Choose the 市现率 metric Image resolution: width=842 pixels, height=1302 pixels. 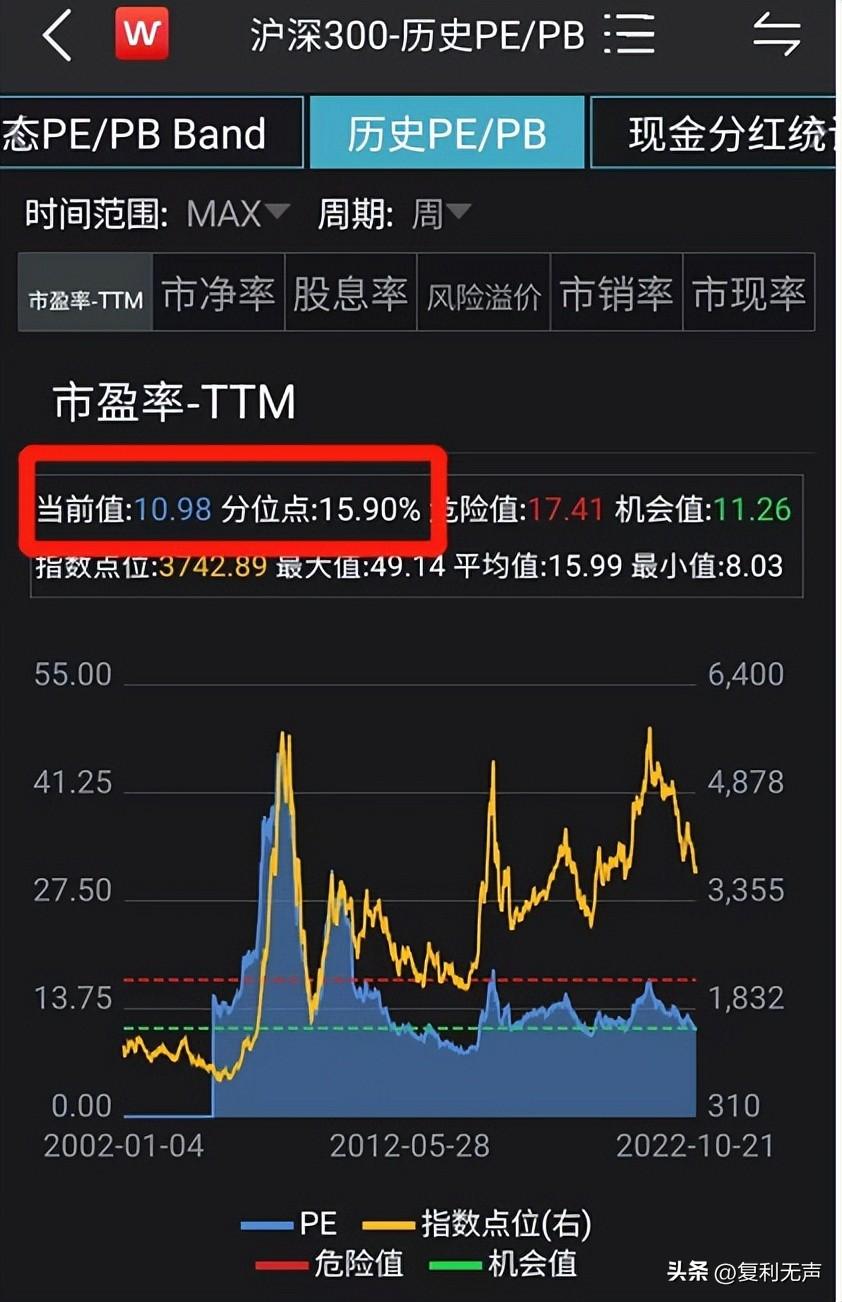click(748, 294)
